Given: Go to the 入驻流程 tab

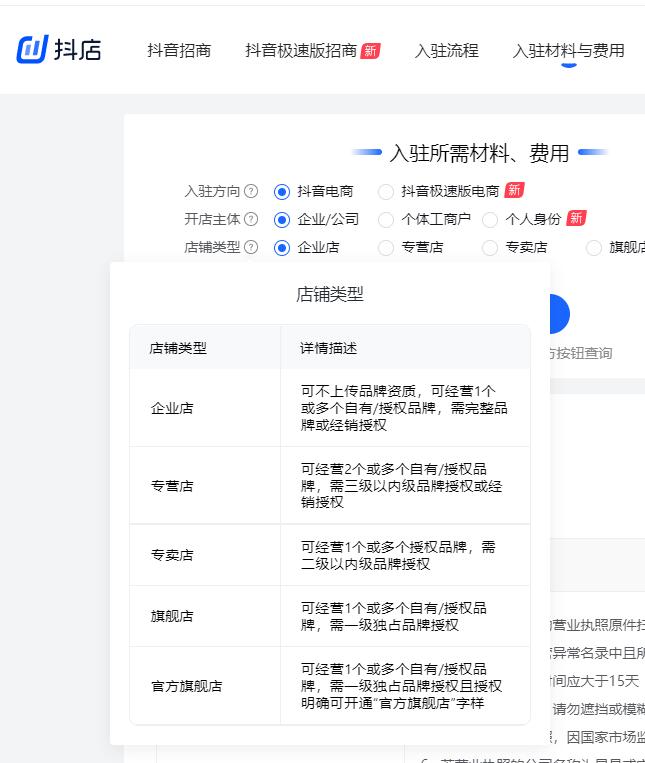Looking at the screenshot, I should [x=446, y=50].
